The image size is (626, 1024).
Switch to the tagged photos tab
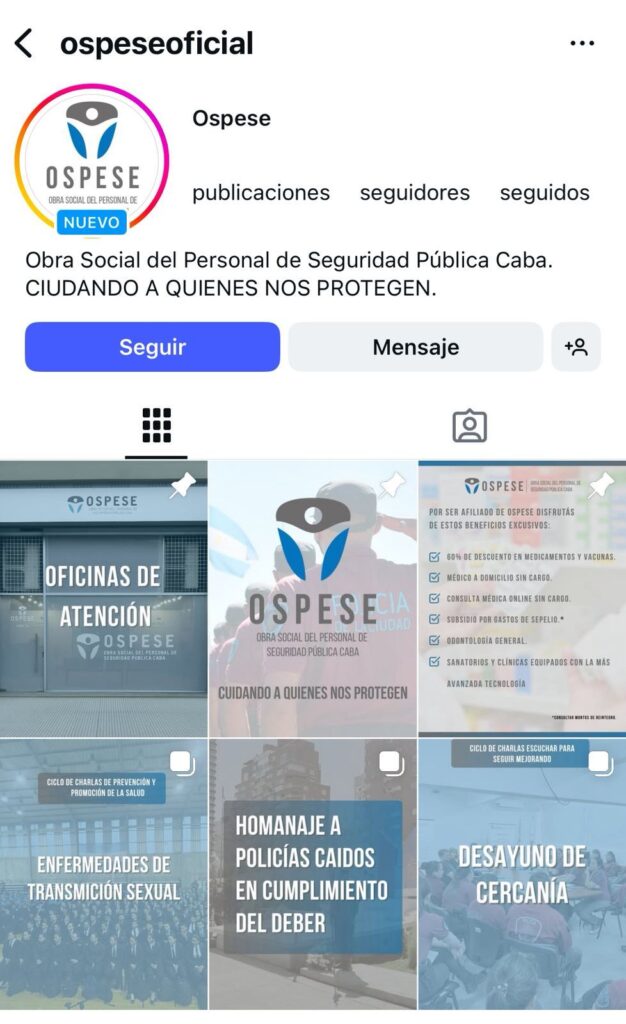tap(469, 426)
